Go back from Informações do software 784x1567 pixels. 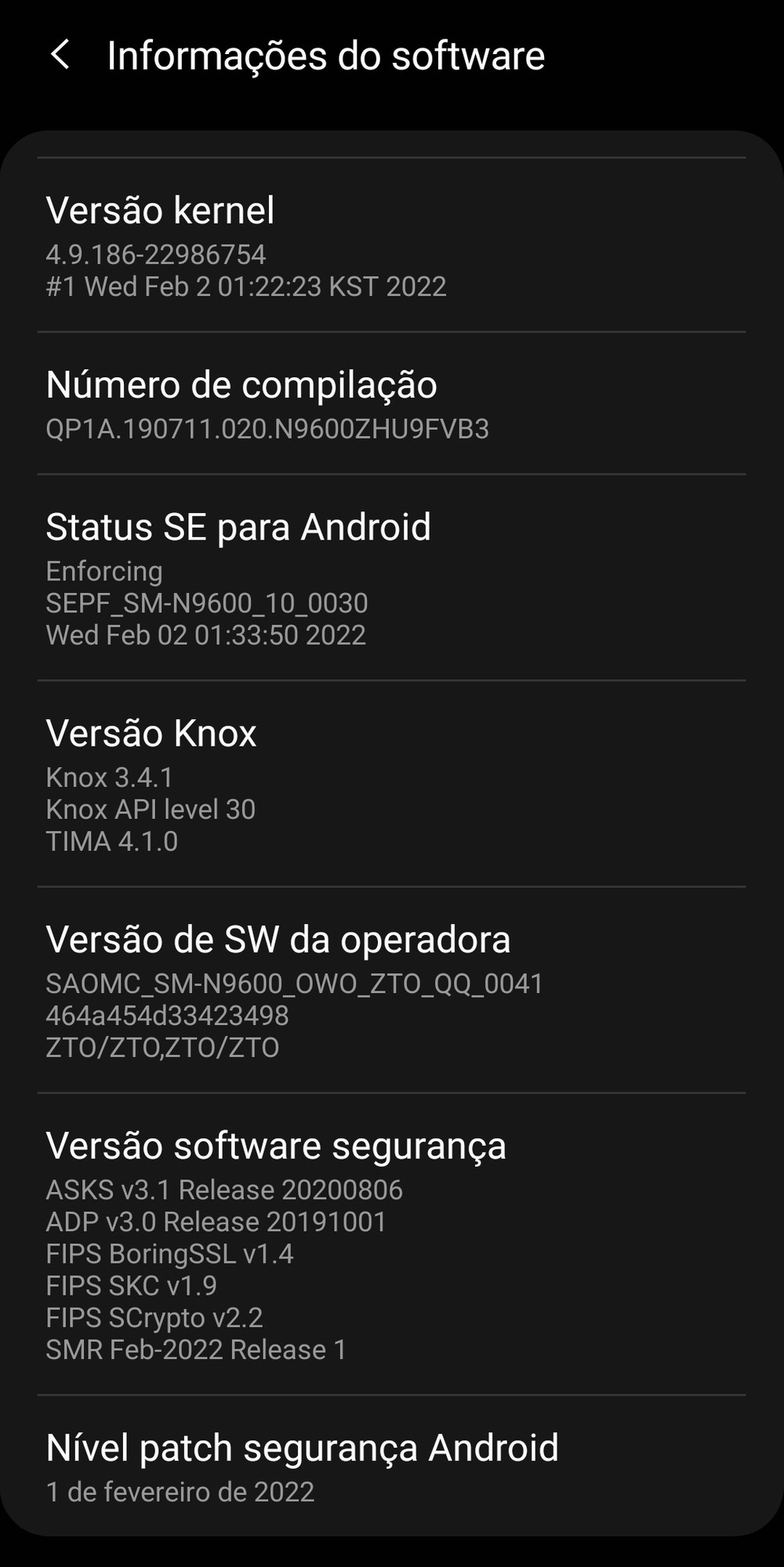pyautogui.click(x=60, y=55)
